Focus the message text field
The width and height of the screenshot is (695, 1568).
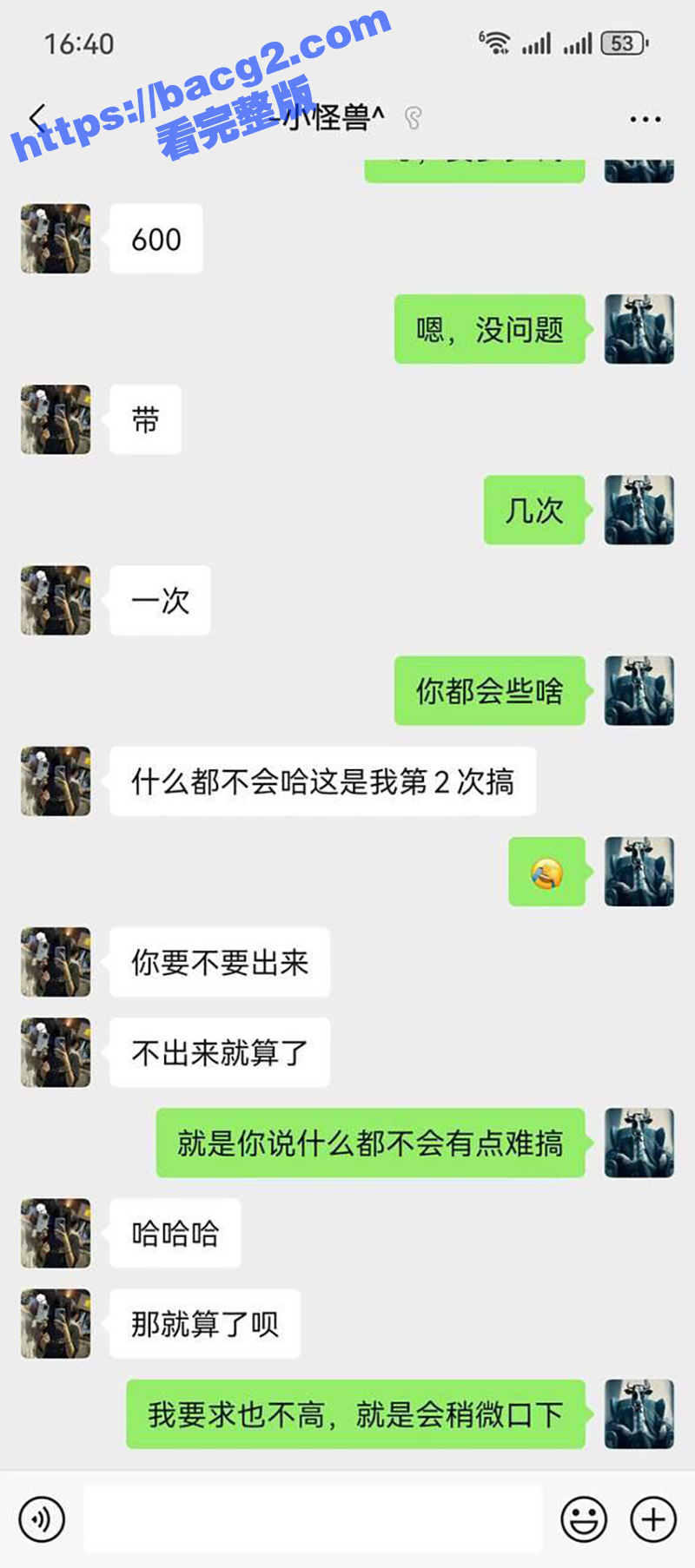pos(313,1519)
